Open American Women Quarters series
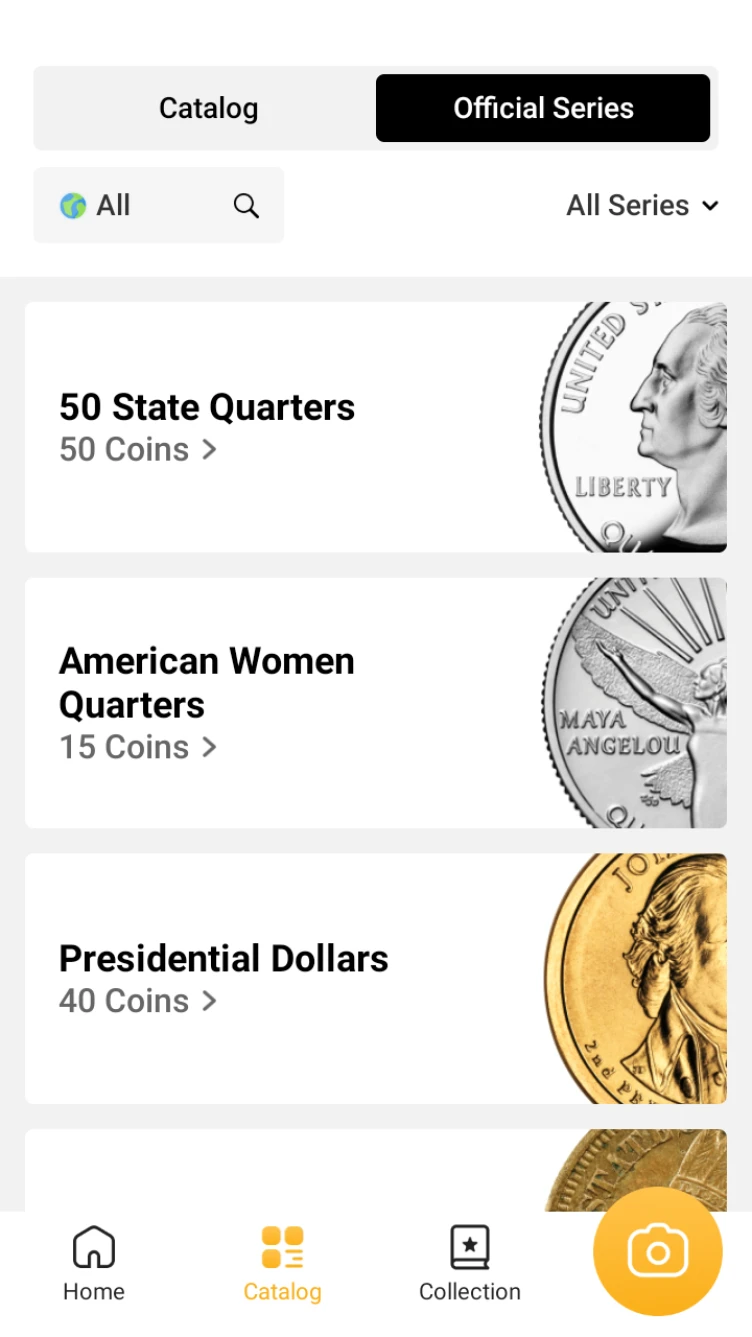 375,703
